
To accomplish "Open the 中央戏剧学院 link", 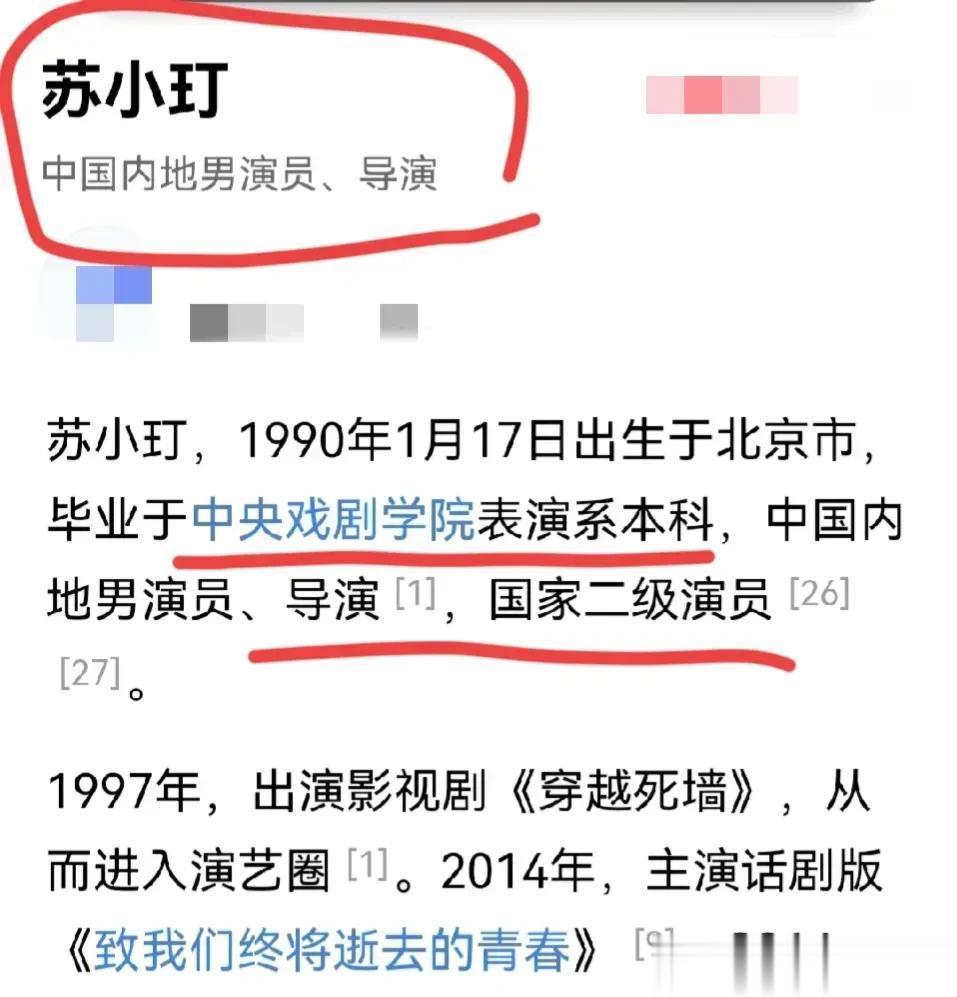I will pyautogui.click(x=332, y=520).
